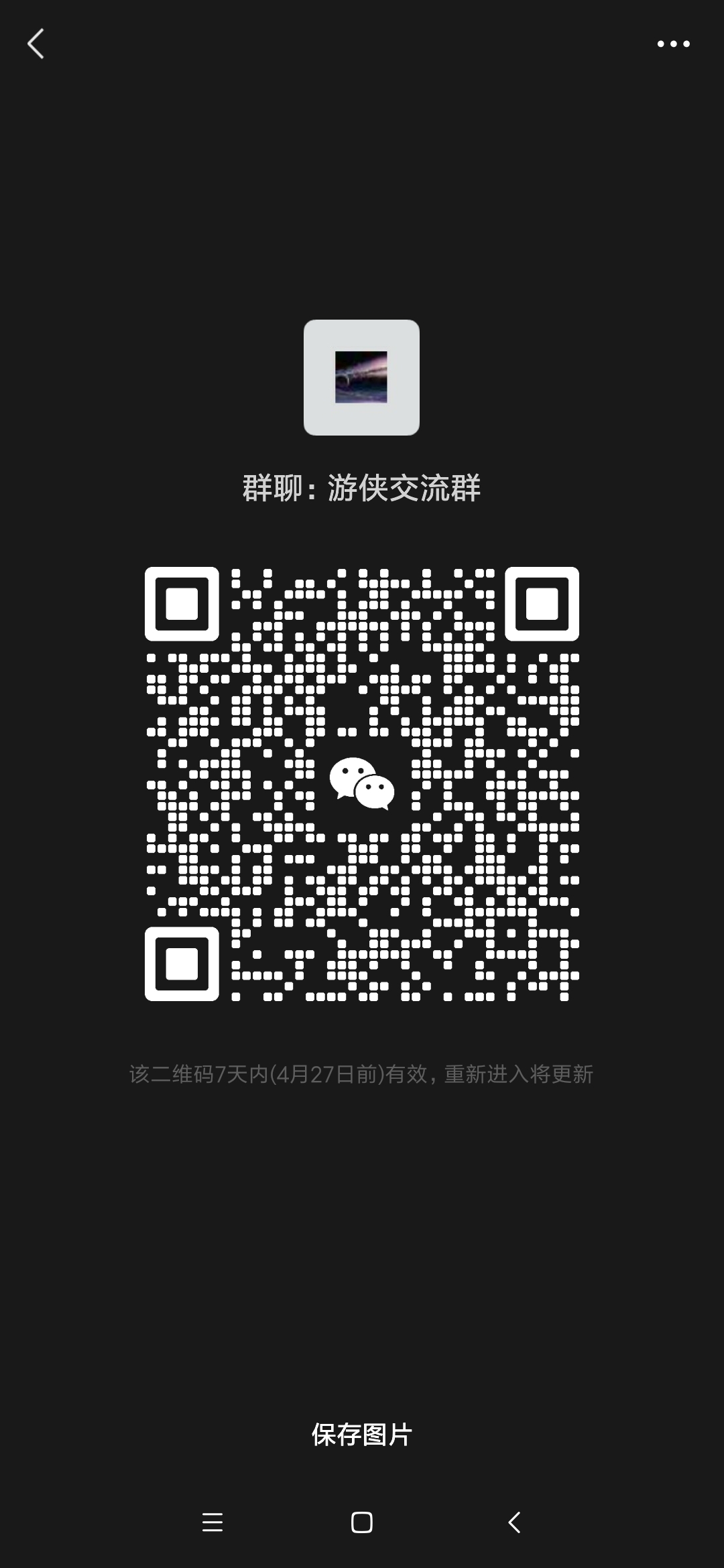Open the three-dot overflow menu
The width and height of the screenshot is (724, 1568).
pyautogui.click(x=673, y=44)
